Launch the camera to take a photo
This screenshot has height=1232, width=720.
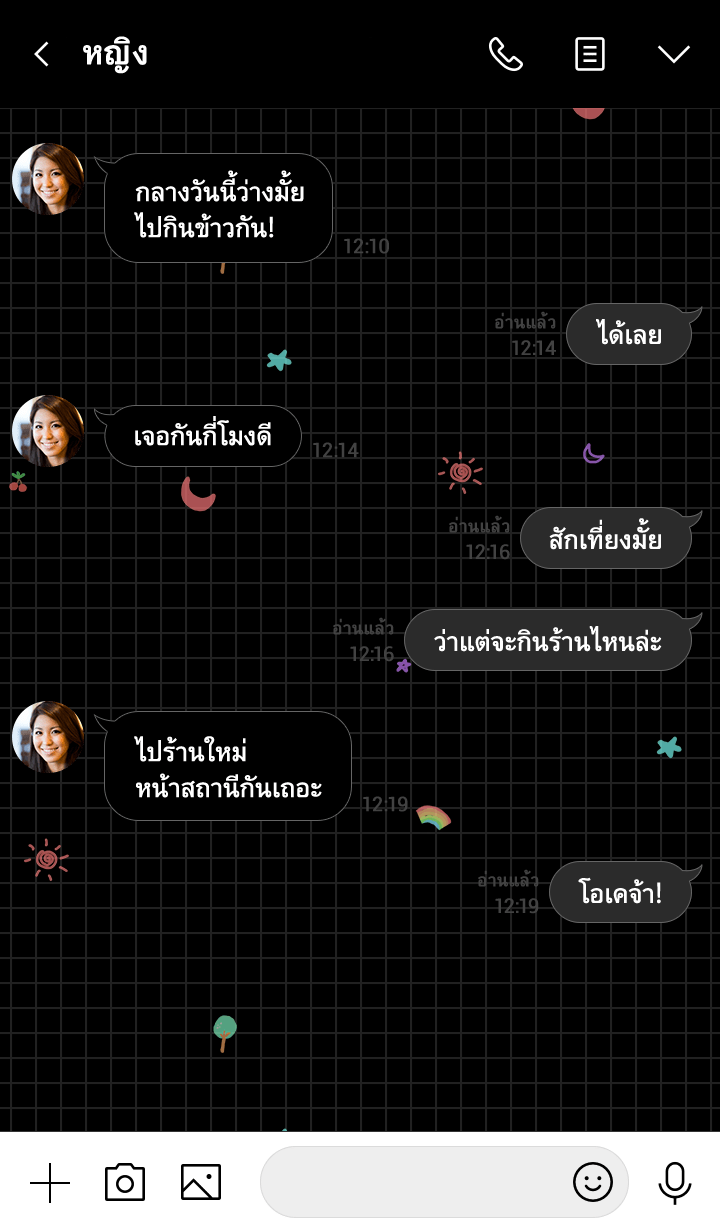(x=125, y=1182)
